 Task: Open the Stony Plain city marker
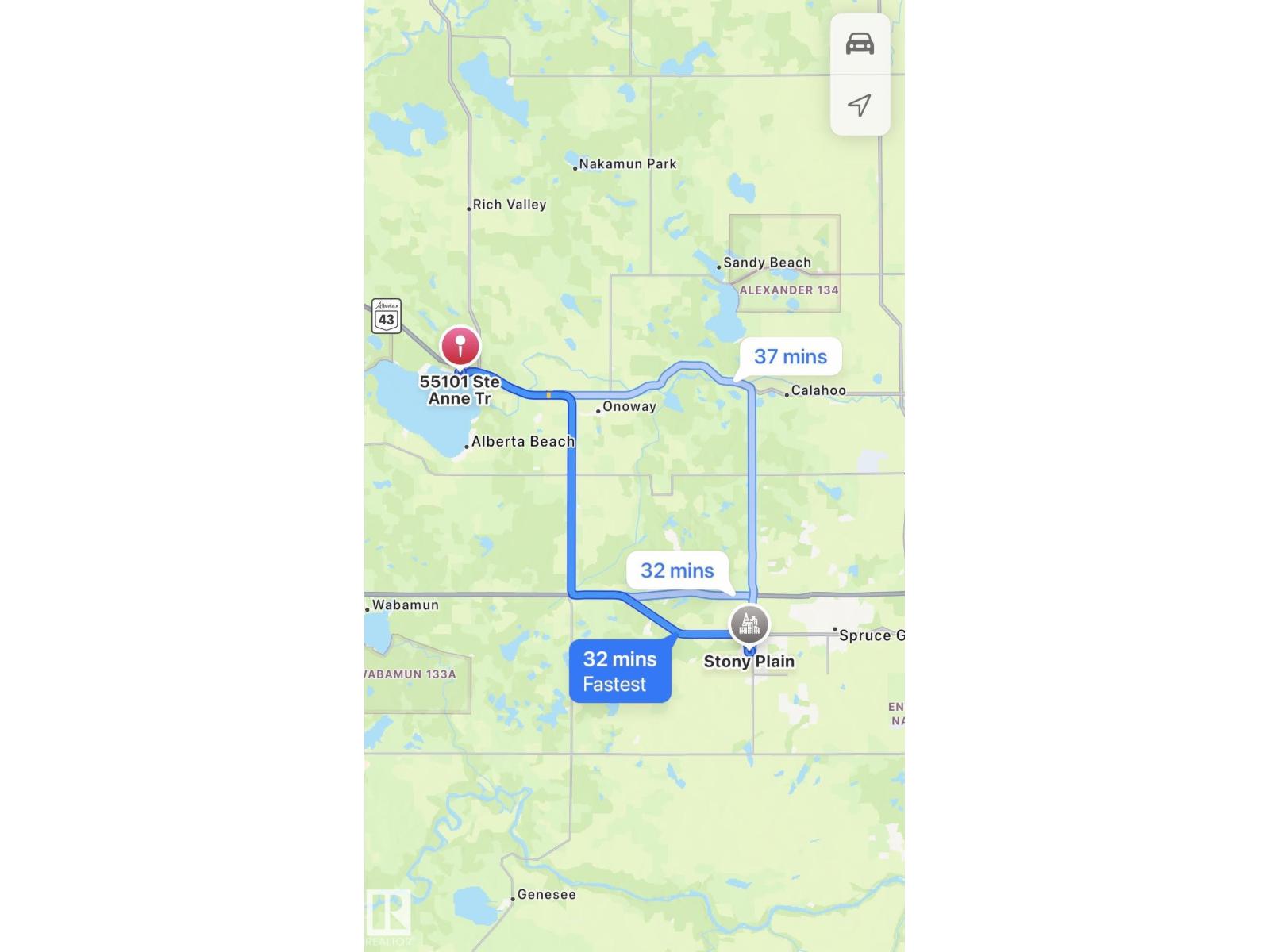click(x=749, y=624)
